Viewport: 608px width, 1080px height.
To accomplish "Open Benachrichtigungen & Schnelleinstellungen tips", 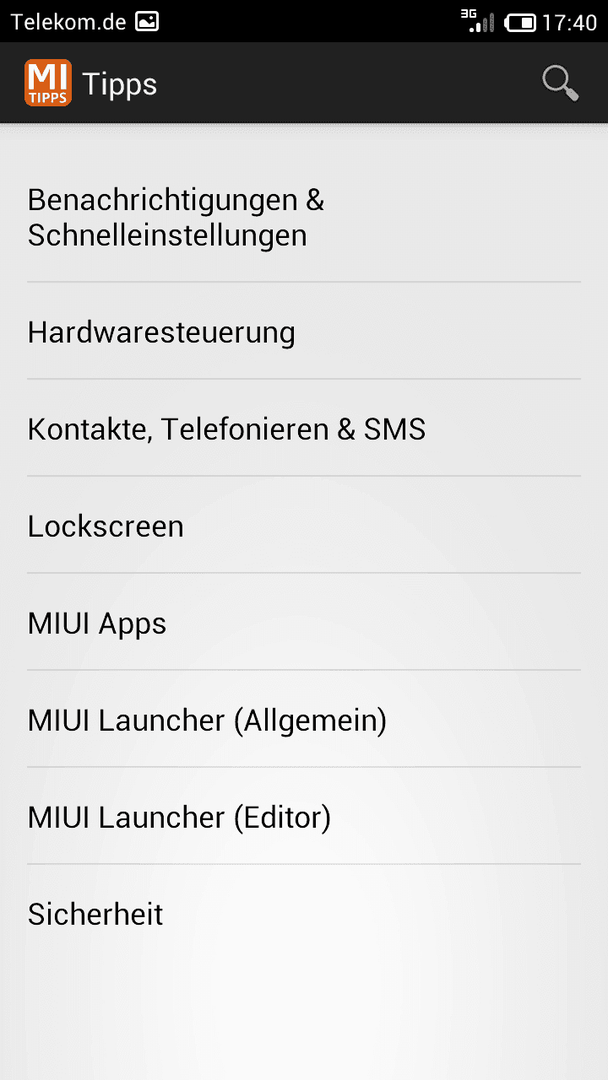I will tap(304, 218).
